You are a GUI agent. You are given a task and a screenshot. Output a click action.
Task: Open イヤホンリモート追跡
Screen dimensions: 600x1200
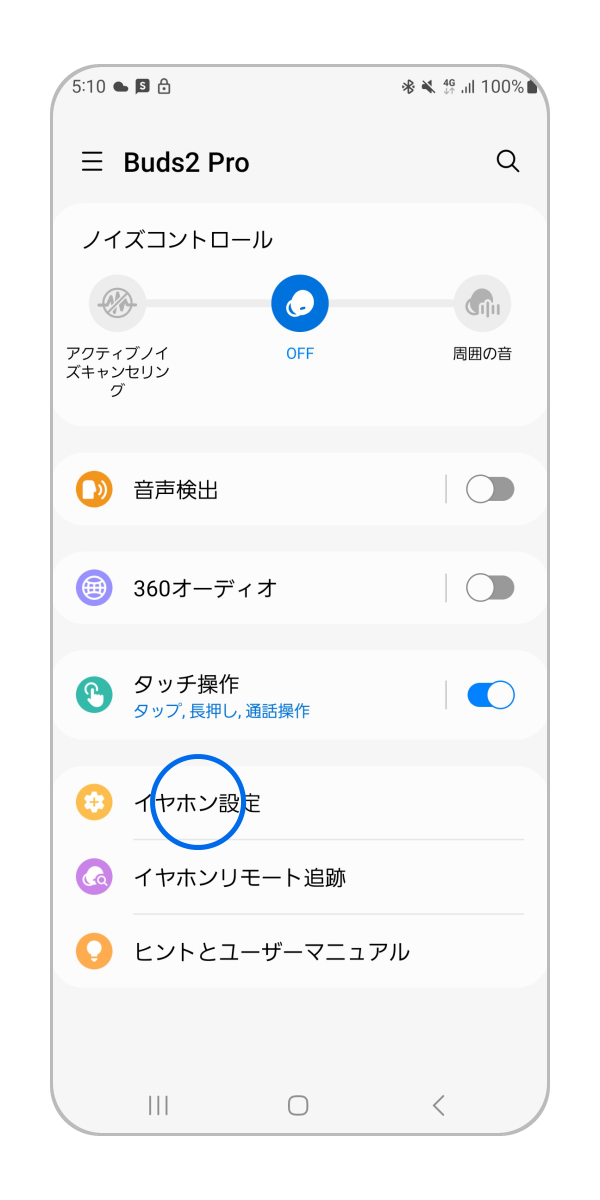pos(300,878)
